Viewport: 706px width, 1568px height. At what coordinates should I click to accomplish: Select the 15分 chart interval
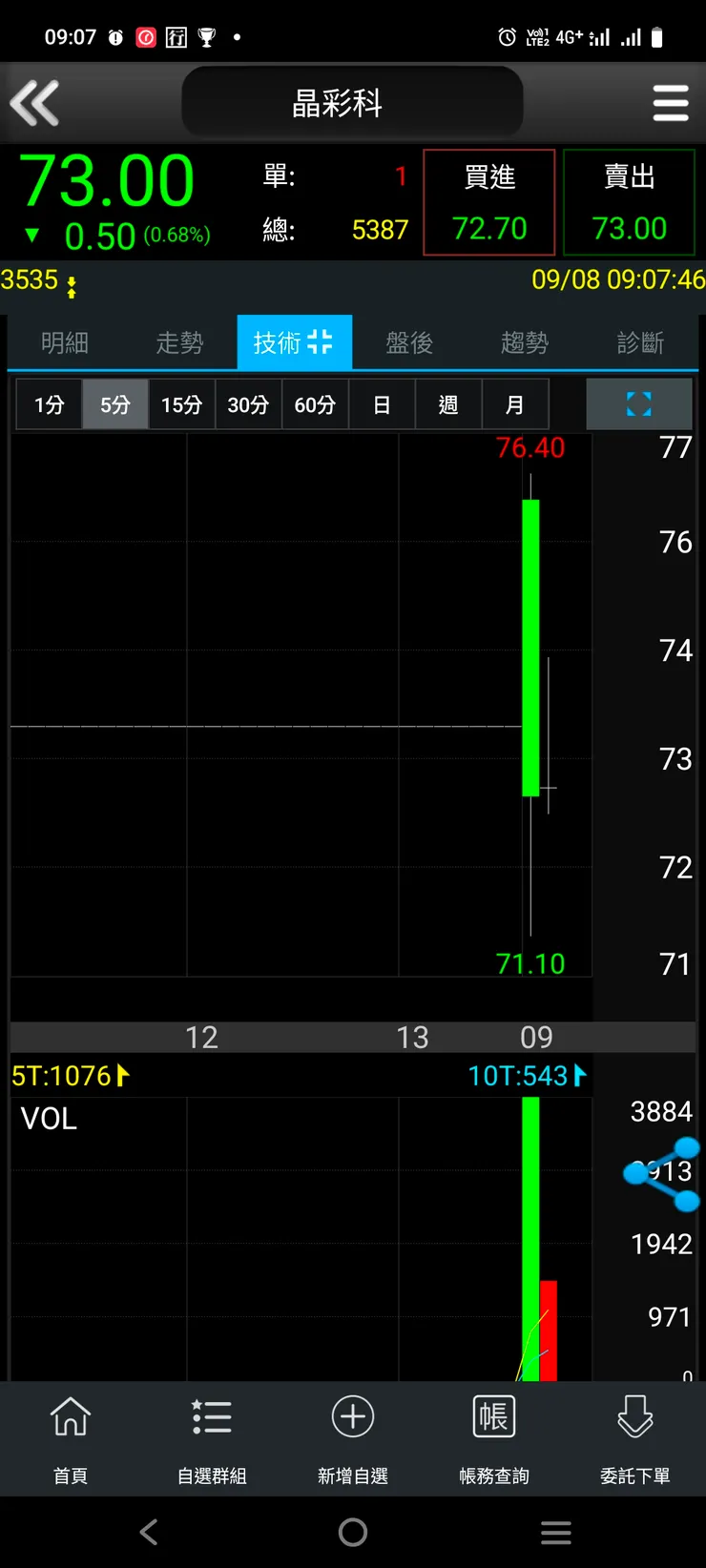[181, 404]
